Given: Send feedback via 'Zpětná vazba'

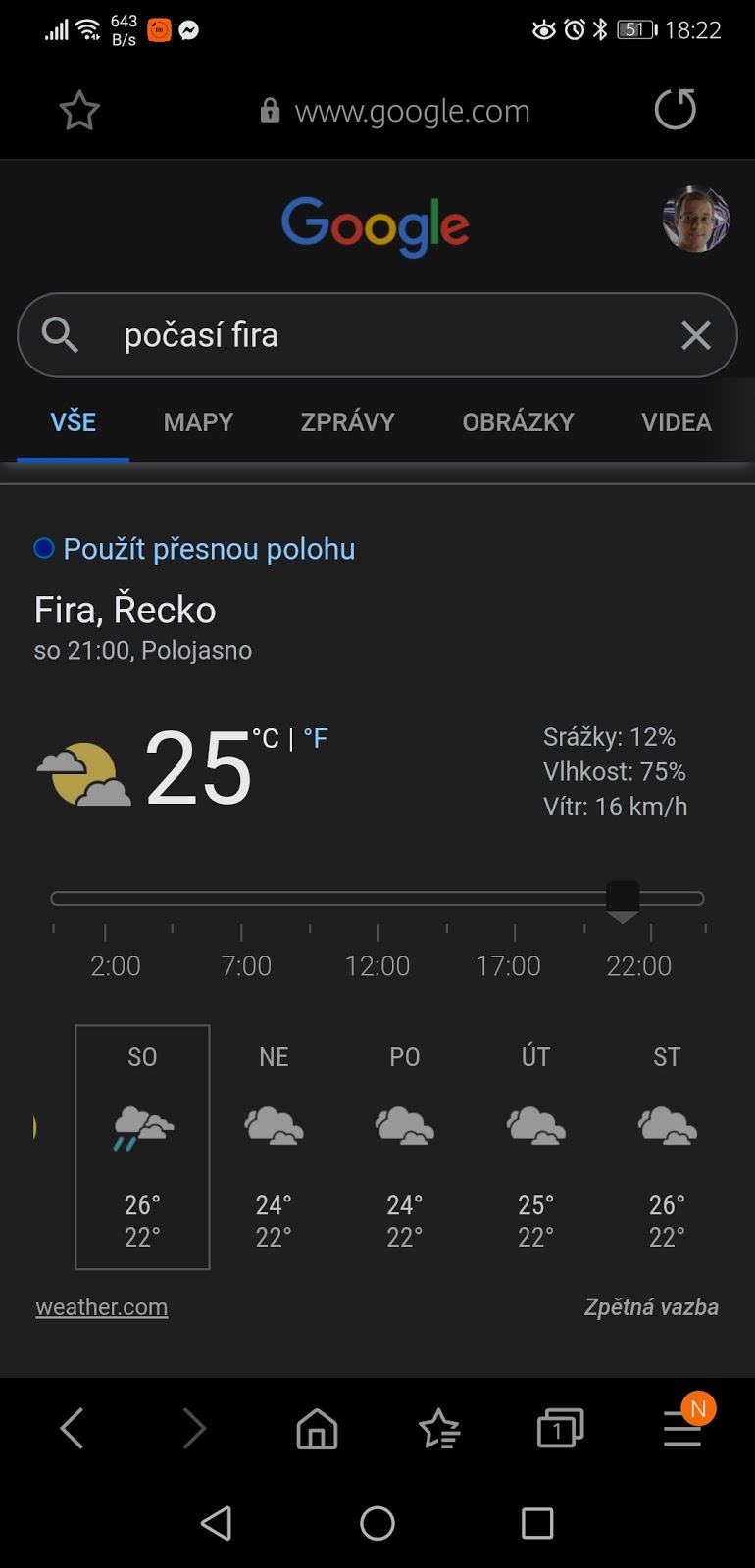Looking at the screenshot, I should [651, 1307].
